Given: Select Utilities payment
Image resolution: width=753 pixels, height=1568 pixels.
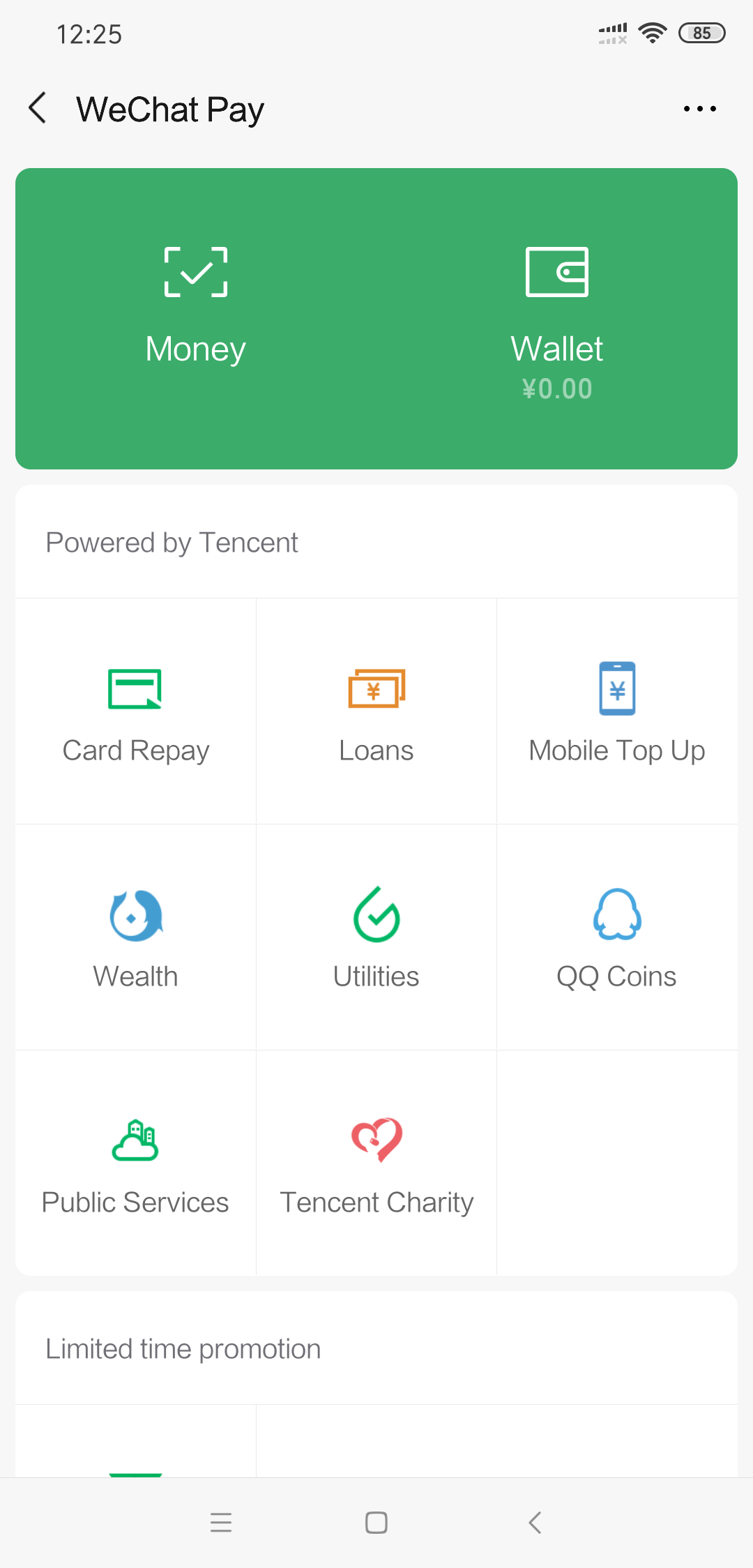Looking at the screenshot, I should coord(376,937).
